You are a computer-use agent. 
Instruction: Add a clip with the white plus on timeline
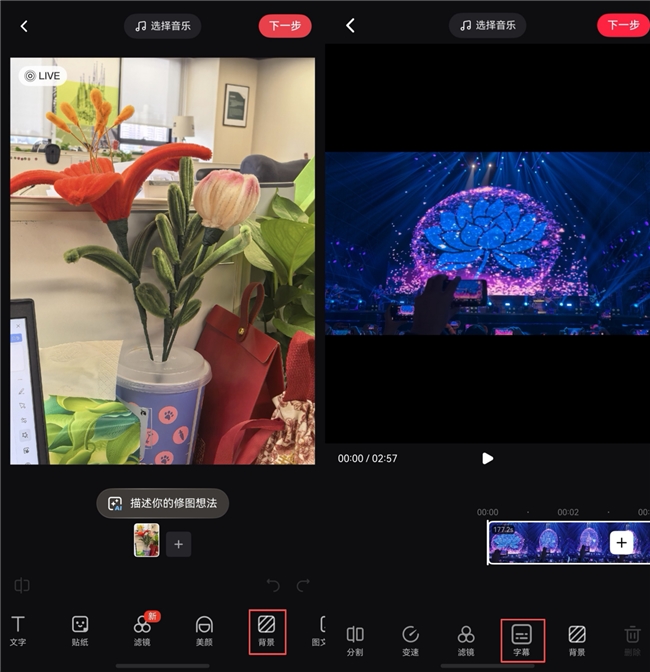[621, 543]
